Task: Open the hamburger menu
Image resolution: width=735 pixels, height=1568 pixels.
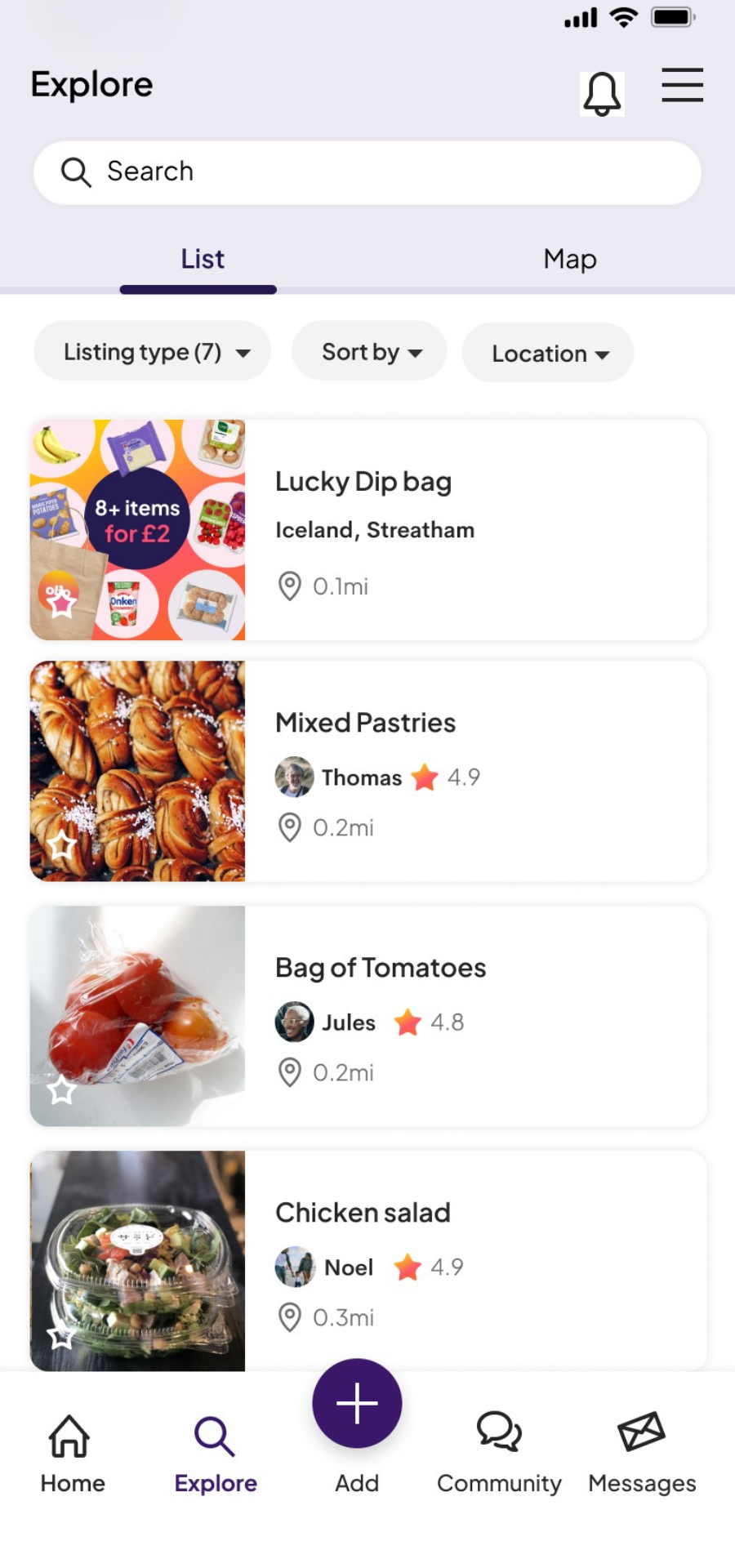Action: pyautogui.click(x=682, y=85)
